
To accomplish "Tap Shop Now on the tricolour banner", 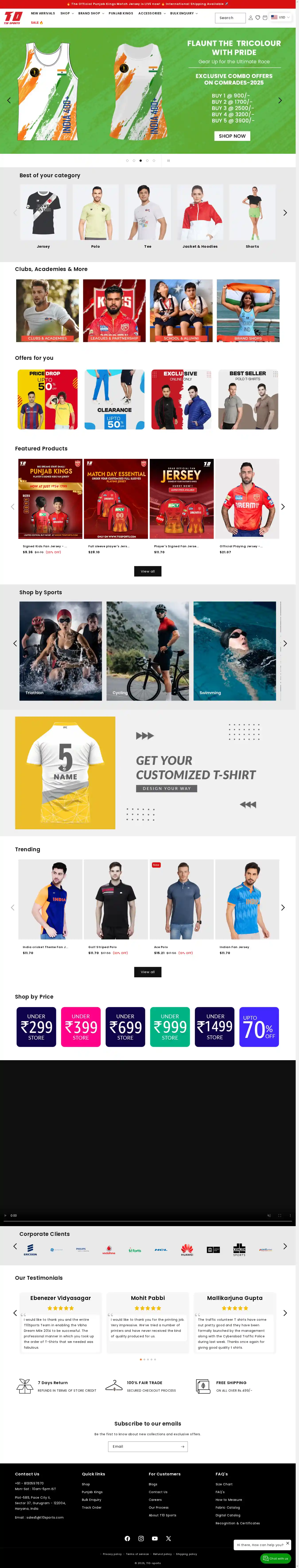I will (x=232, y=136).
